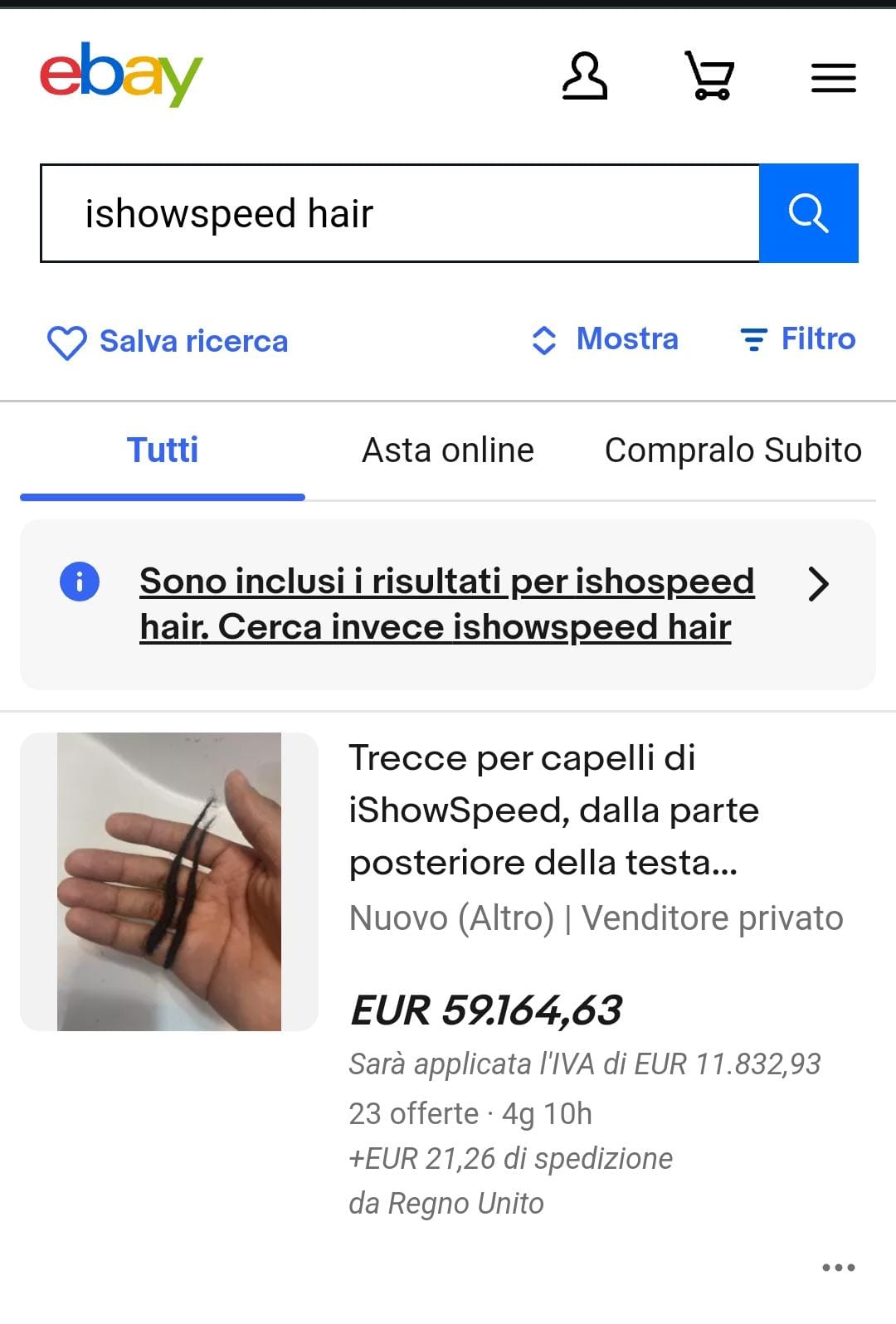Tap the ishowspeed hair search field
The height and width of the screenshot is (1324, 896).
(x=398, y=213)
